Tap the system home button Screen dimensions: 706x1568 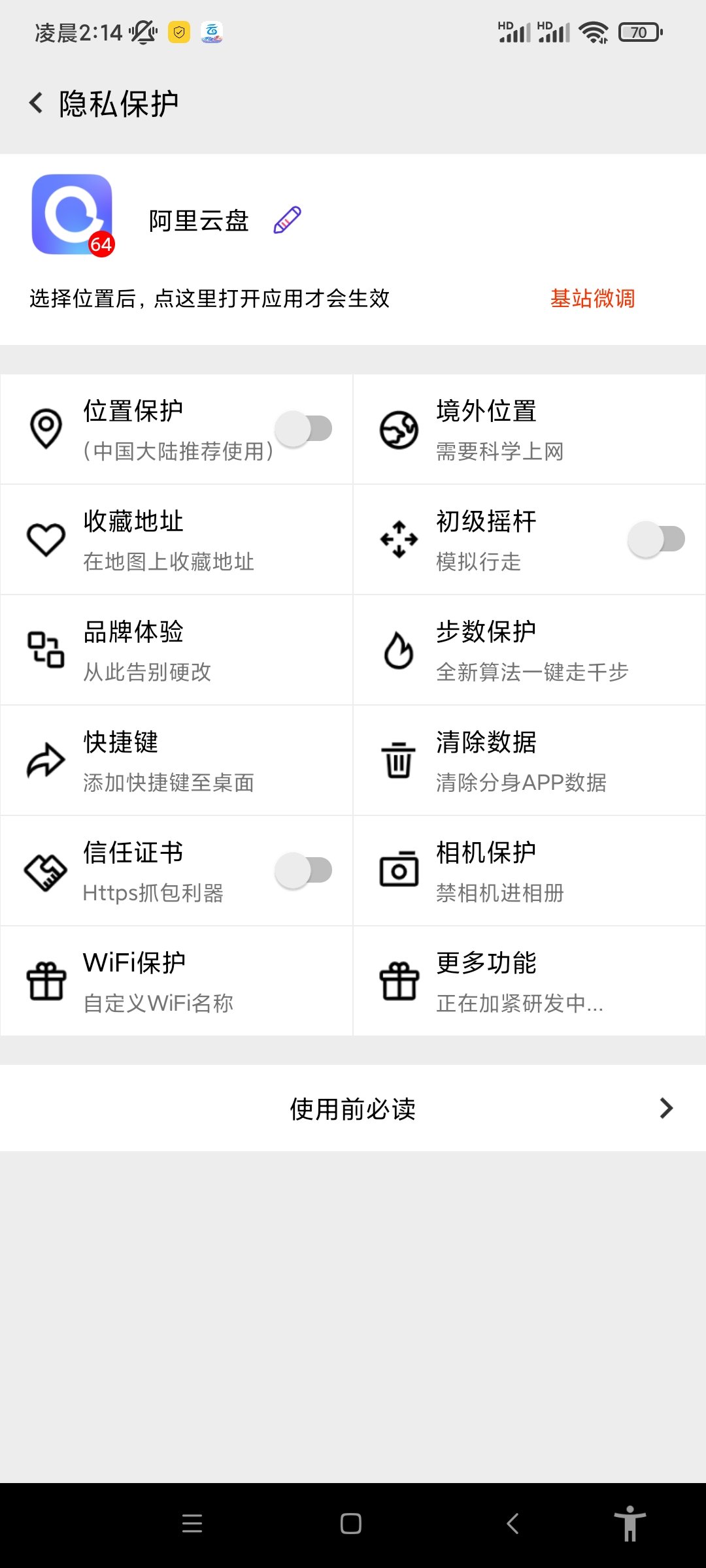(351, 1524)
